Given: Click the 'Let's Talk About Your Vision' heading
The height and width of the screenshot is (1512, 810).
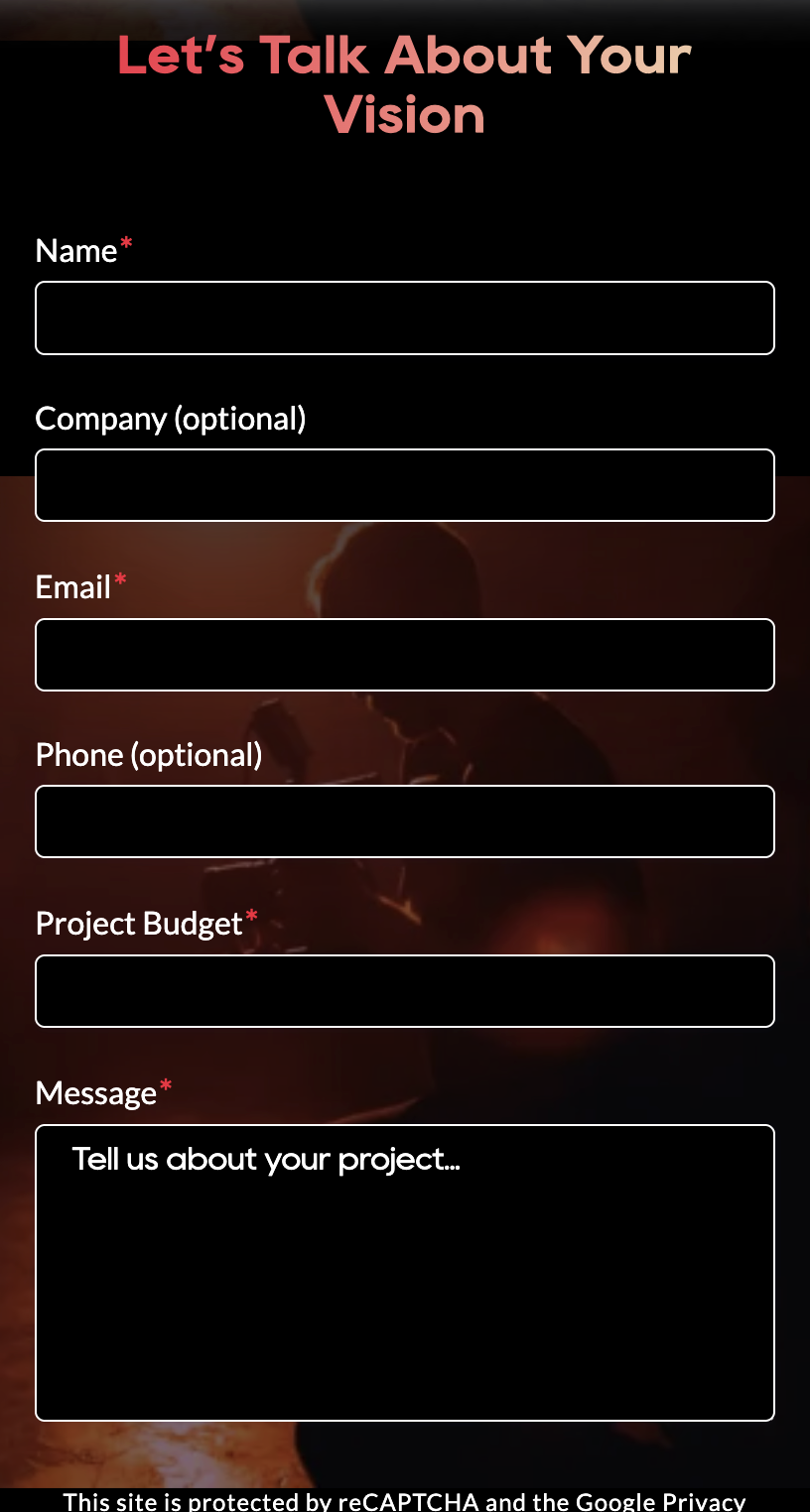Looking at the screenshot, I should point(405,84).
